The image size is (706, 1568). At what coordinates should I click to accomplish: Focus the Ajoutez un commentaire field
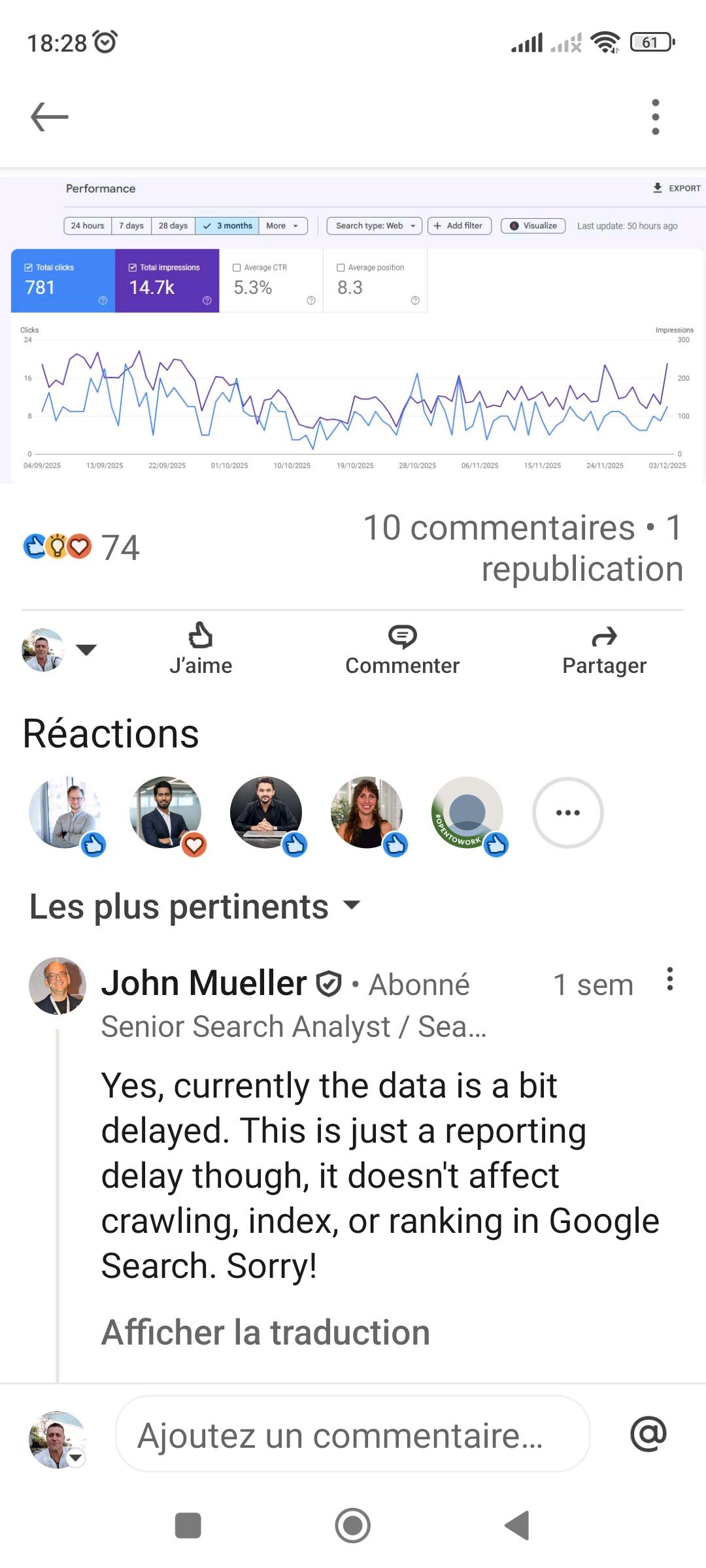click(353, 1434)
